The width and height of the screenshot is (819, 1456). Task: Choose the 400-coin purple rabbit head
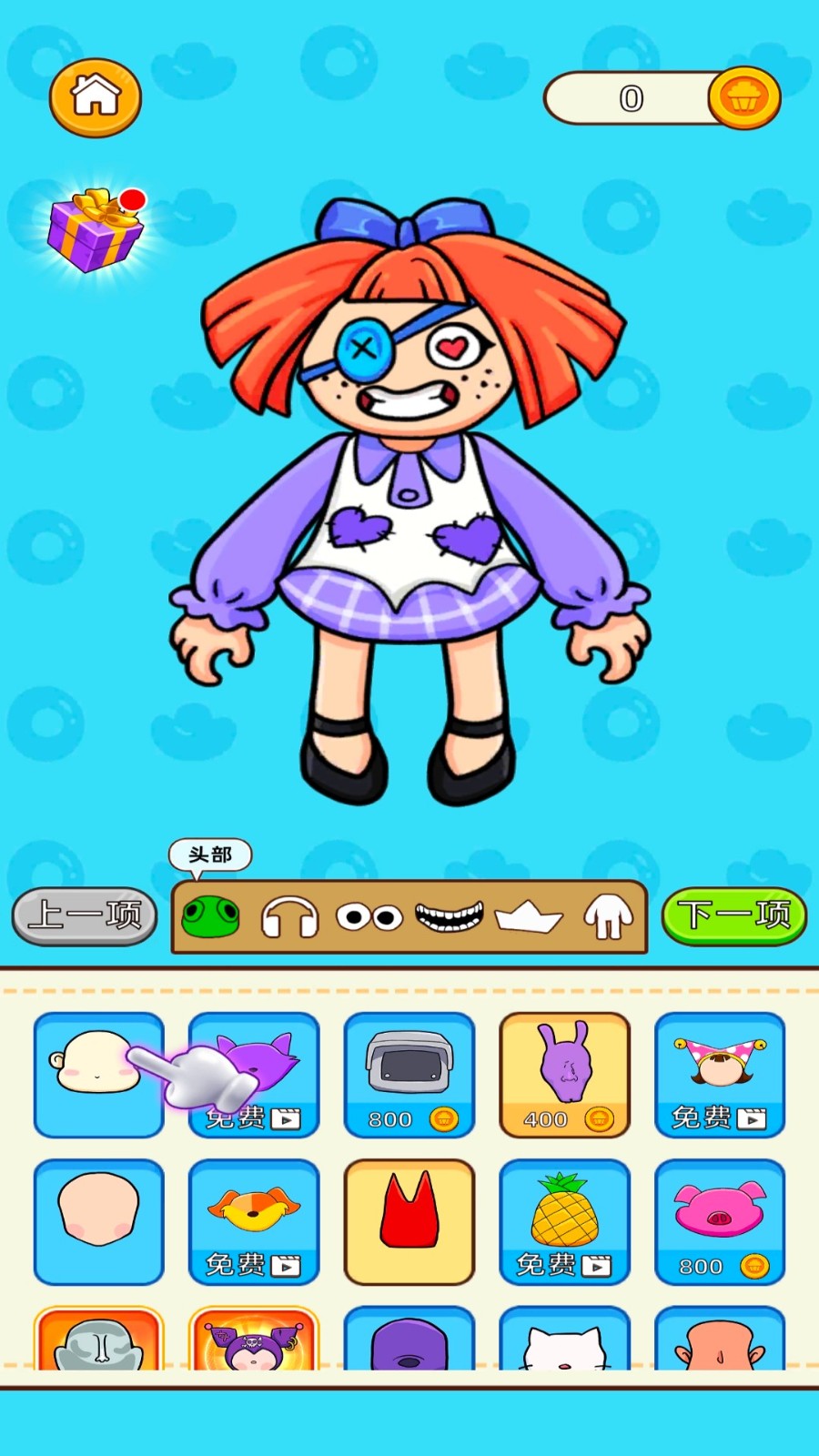(x=564, y=1075)
